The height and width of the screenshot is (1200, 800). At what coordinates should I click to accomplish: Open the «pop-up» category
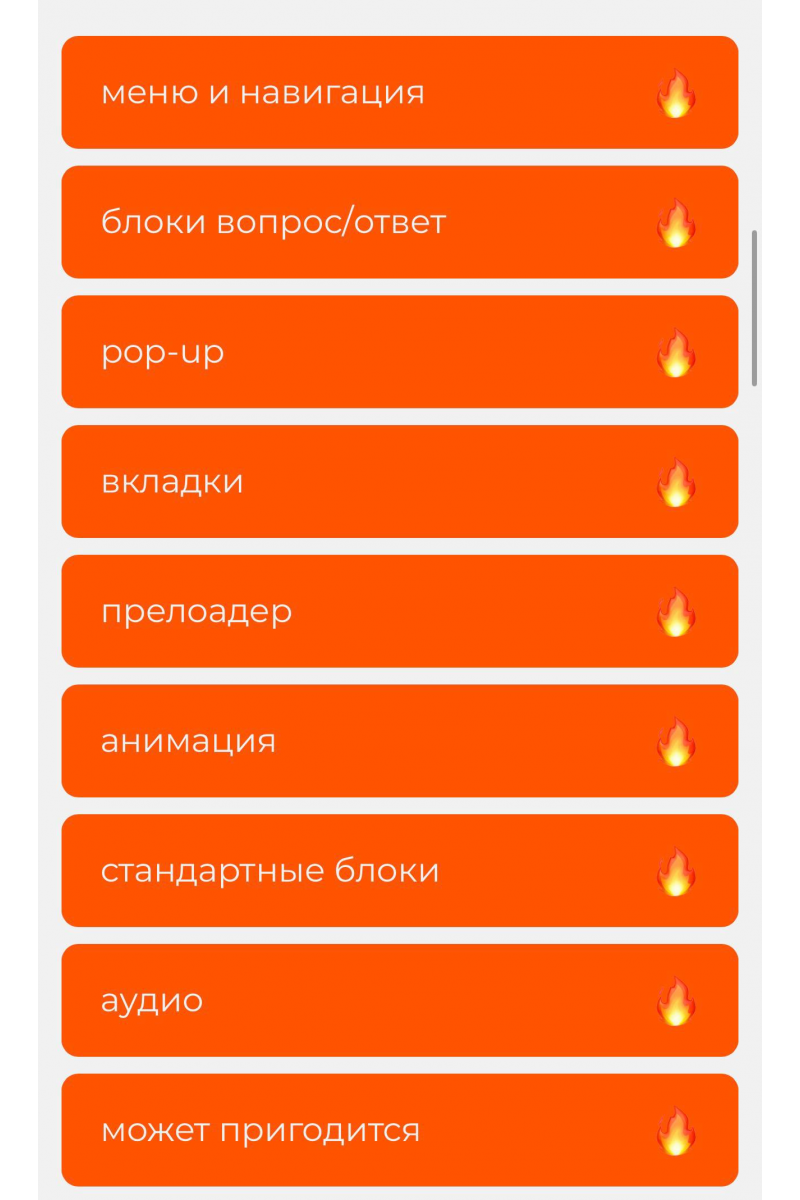(x=399, y=352)
